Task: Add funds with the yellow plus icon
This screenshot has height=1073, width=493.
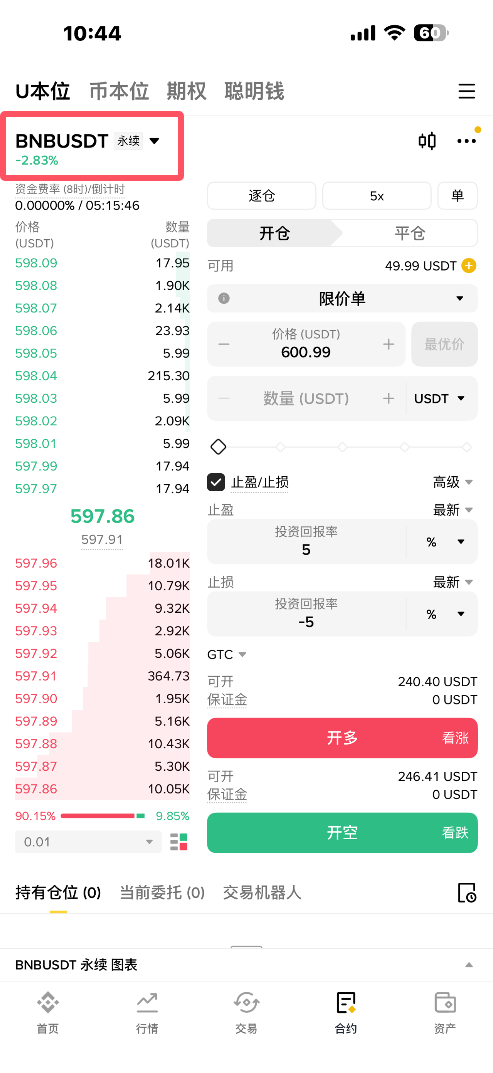Action: 468,266
